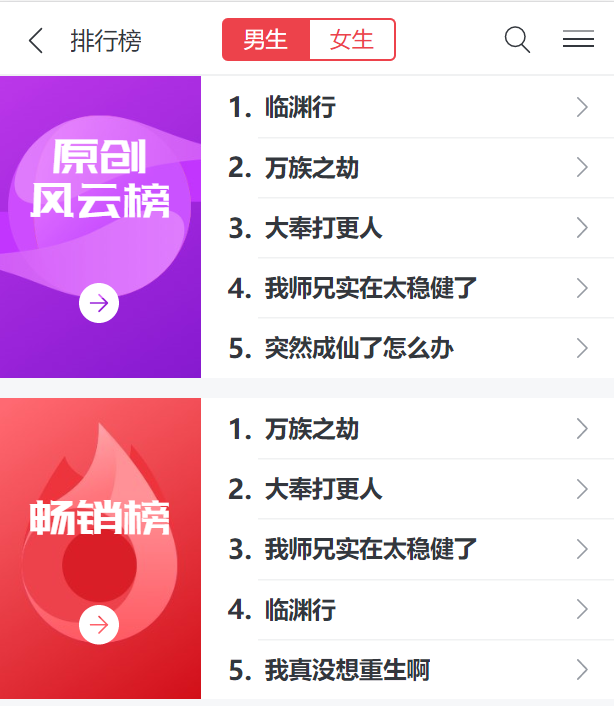This screenshot has height=706, width=614.
Task: Open the hamburger menu
Action: [578, 40]
